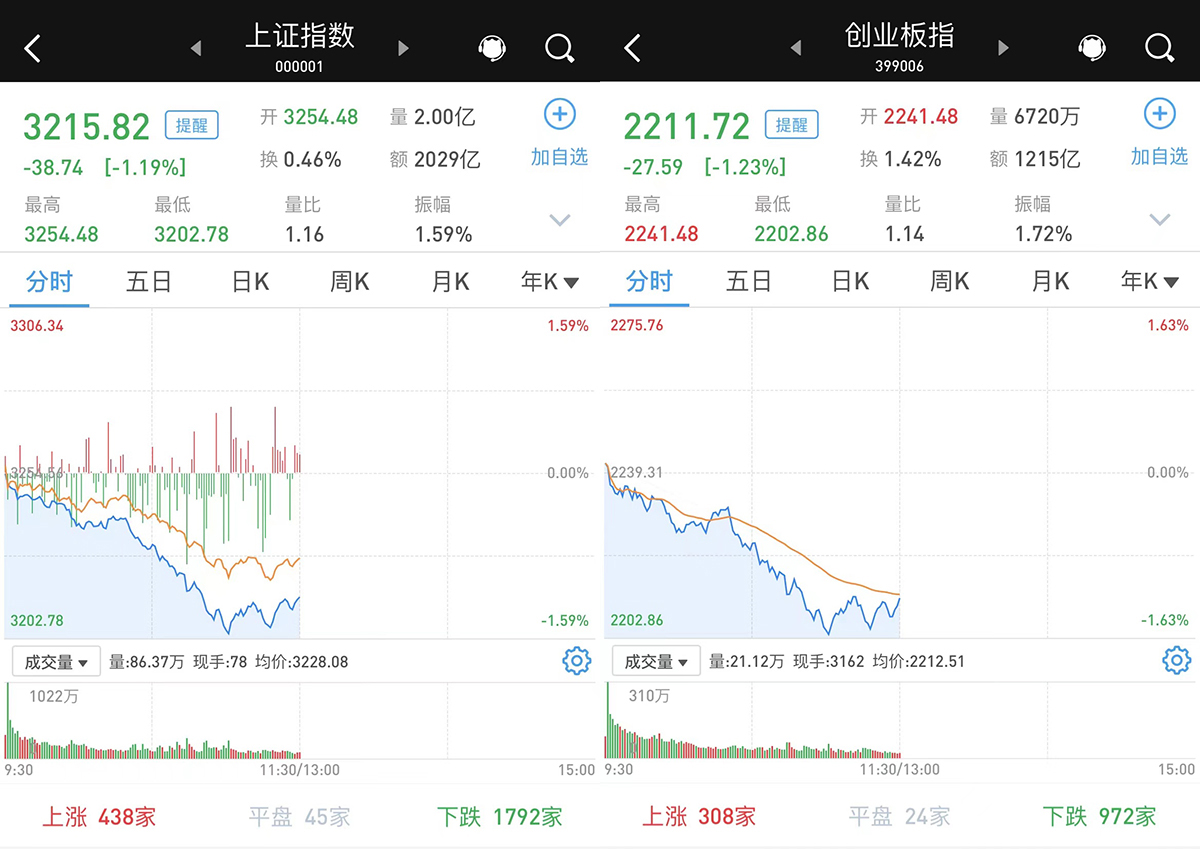Image resolution: width=1200 pixels, height=849 pixels.
Task: Switch to next index after 上证指数
Action: tap(404, 47)
